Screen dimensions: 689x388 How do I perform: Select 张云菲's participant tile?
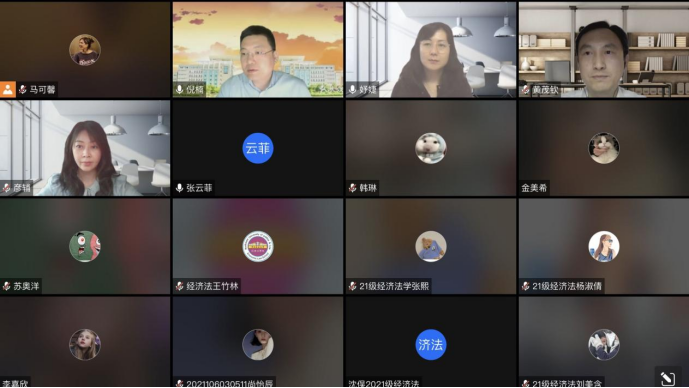coord(258,148)
